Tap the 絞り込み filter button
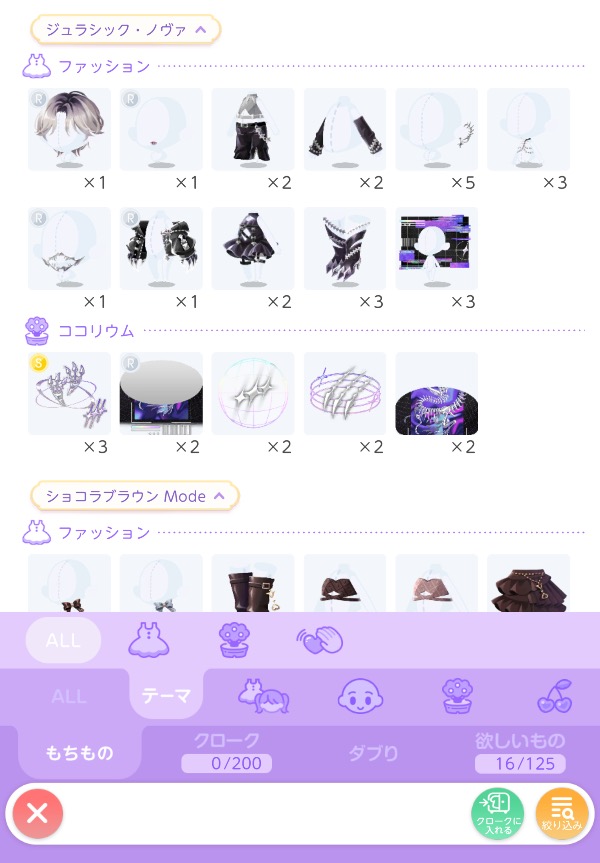 (561, 813)
